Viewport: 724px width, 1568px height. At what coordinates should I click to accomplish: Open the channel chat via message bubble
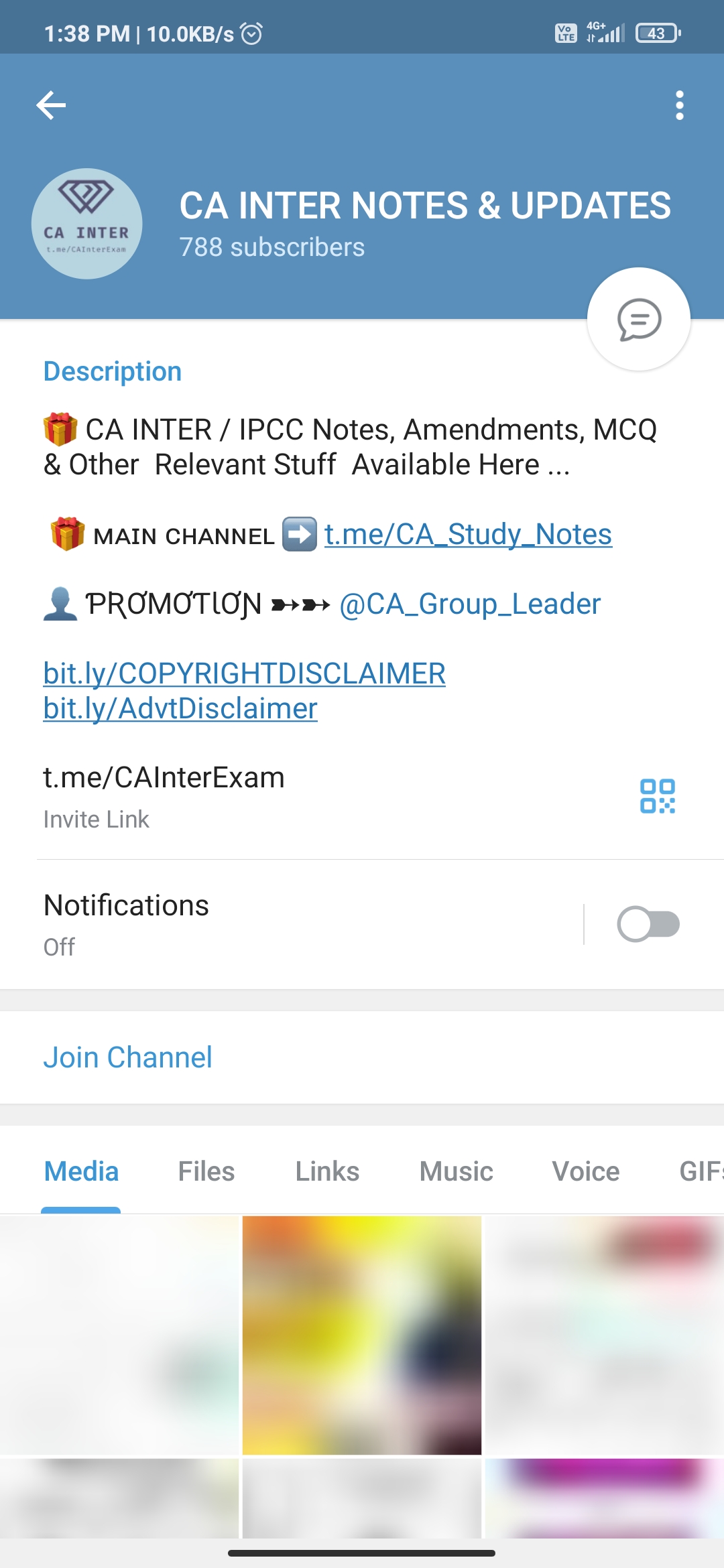point(639,319)
